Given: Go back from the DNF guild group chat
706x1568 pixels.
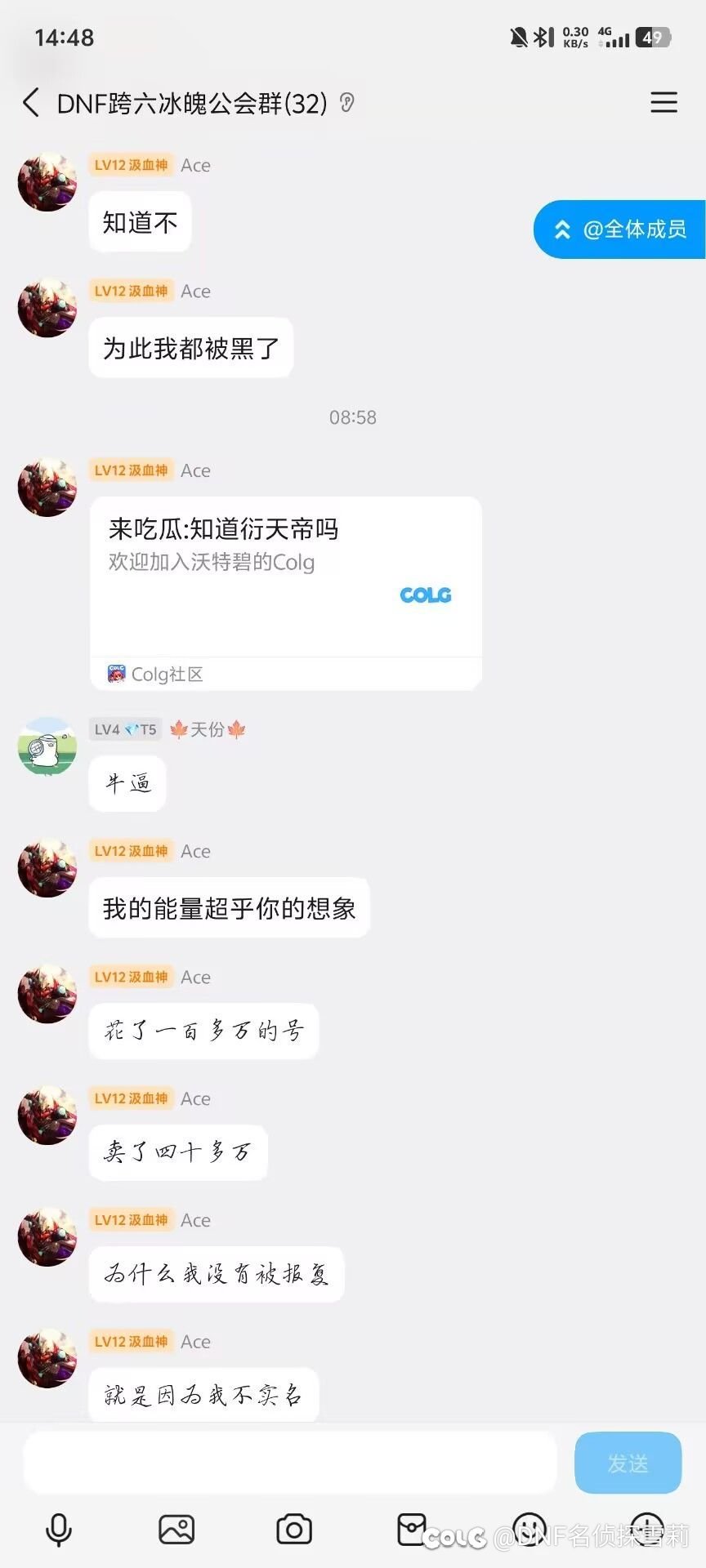Looking at the screenshot, I should tap(31, 103).
